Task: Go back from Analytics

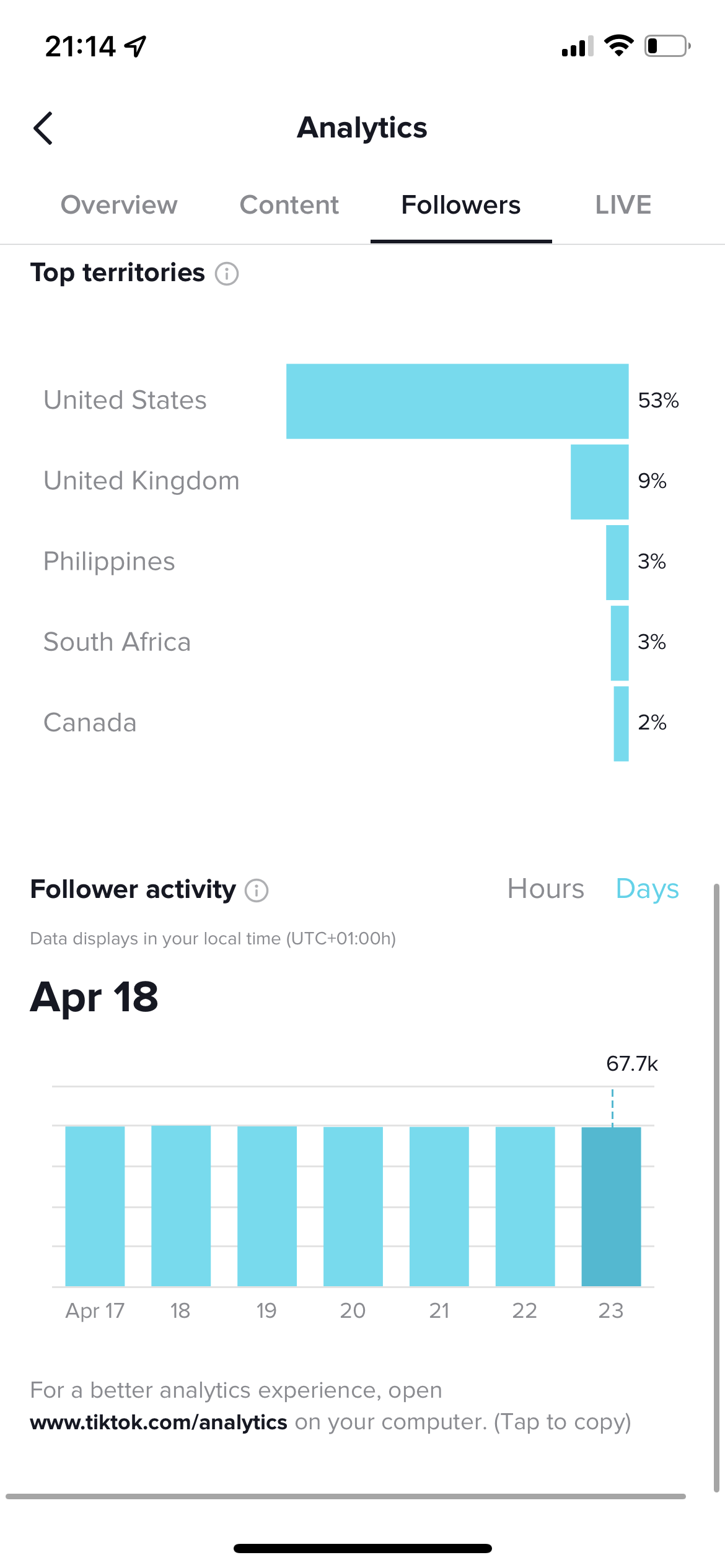Action: pos(43,128)
